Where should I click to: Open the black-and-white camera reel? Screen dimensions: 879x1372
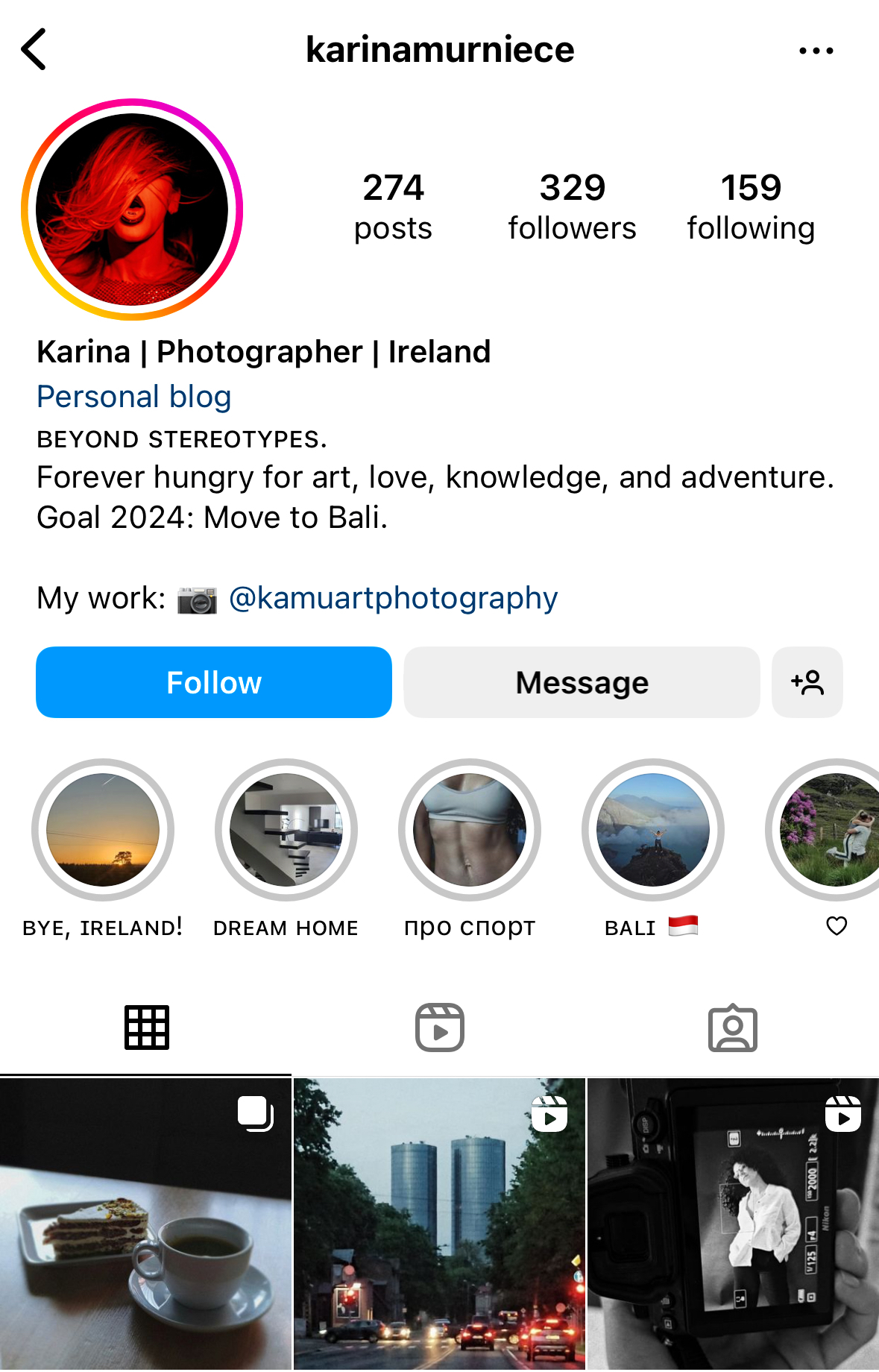[x=733, y=1223]
